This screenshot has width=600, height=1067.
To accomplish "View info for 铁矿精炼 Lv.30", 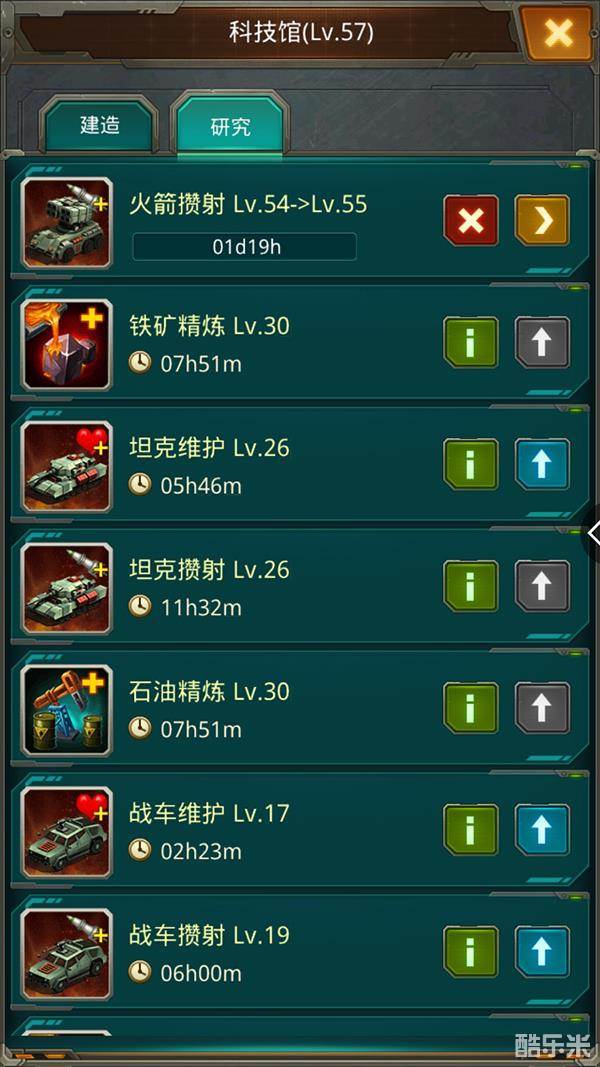I will coord(471,343).
